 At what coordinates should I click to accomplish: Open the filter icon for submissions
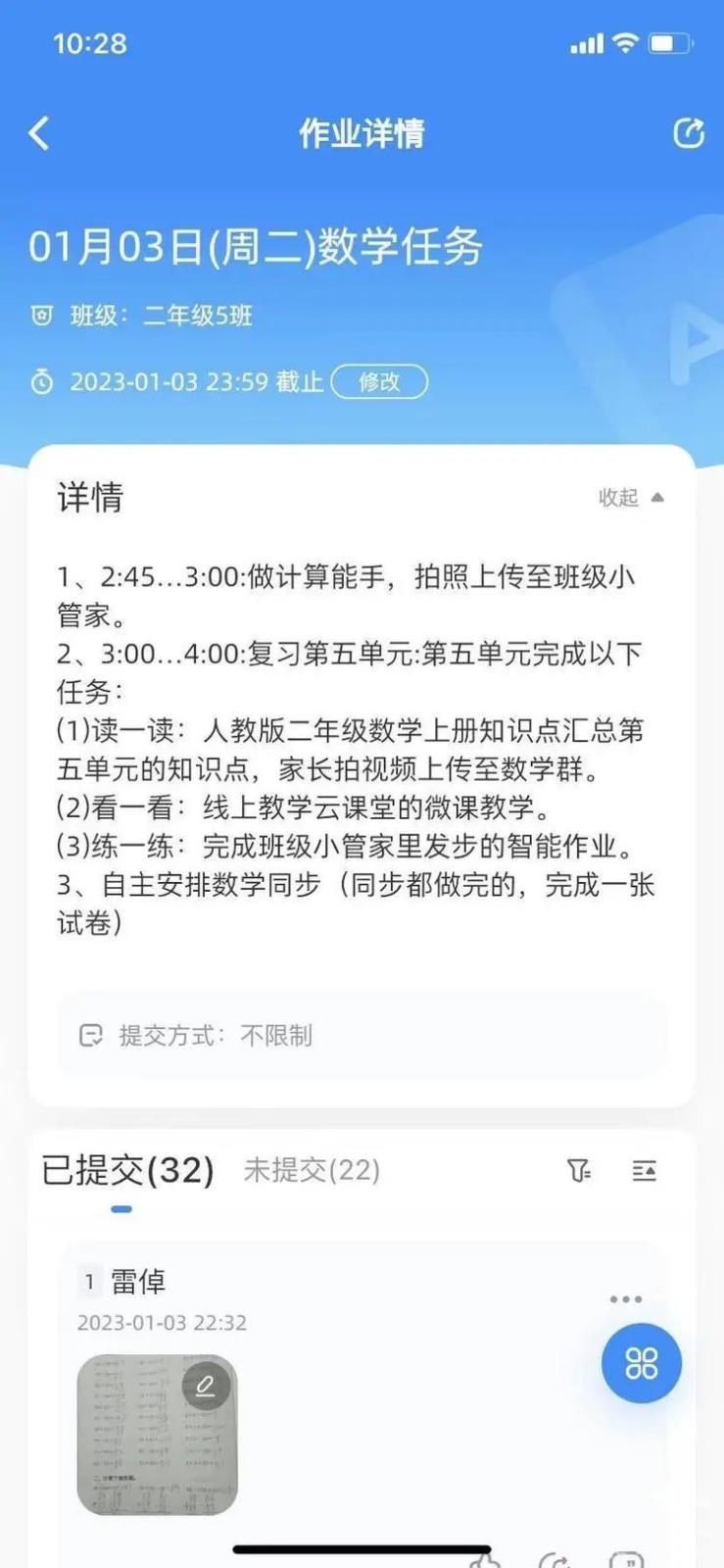click(579, 1170)
